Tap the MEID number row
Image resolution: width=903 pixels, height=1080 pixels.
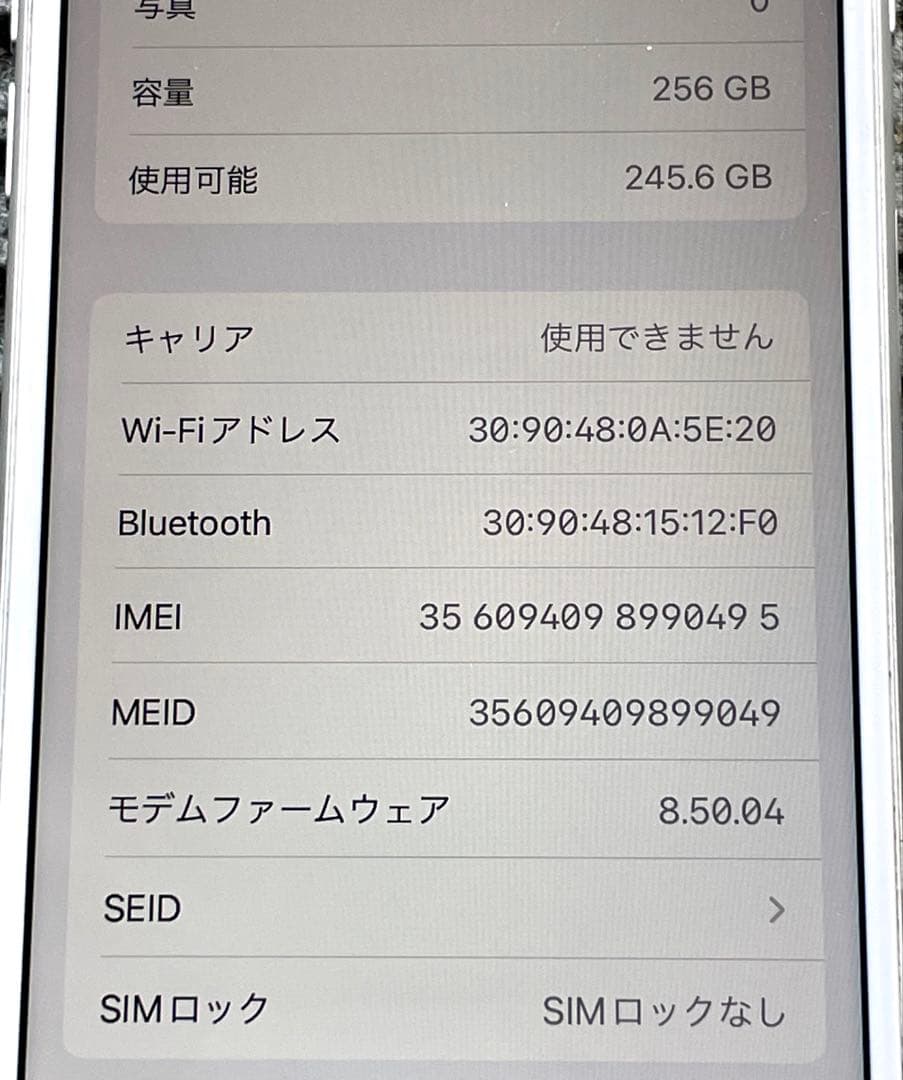(450, 713)
